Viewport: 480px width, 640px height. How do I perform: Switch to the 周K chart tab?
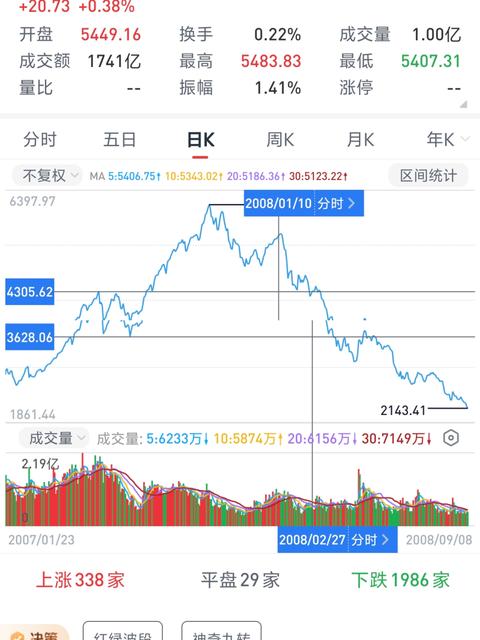[280, 140]
